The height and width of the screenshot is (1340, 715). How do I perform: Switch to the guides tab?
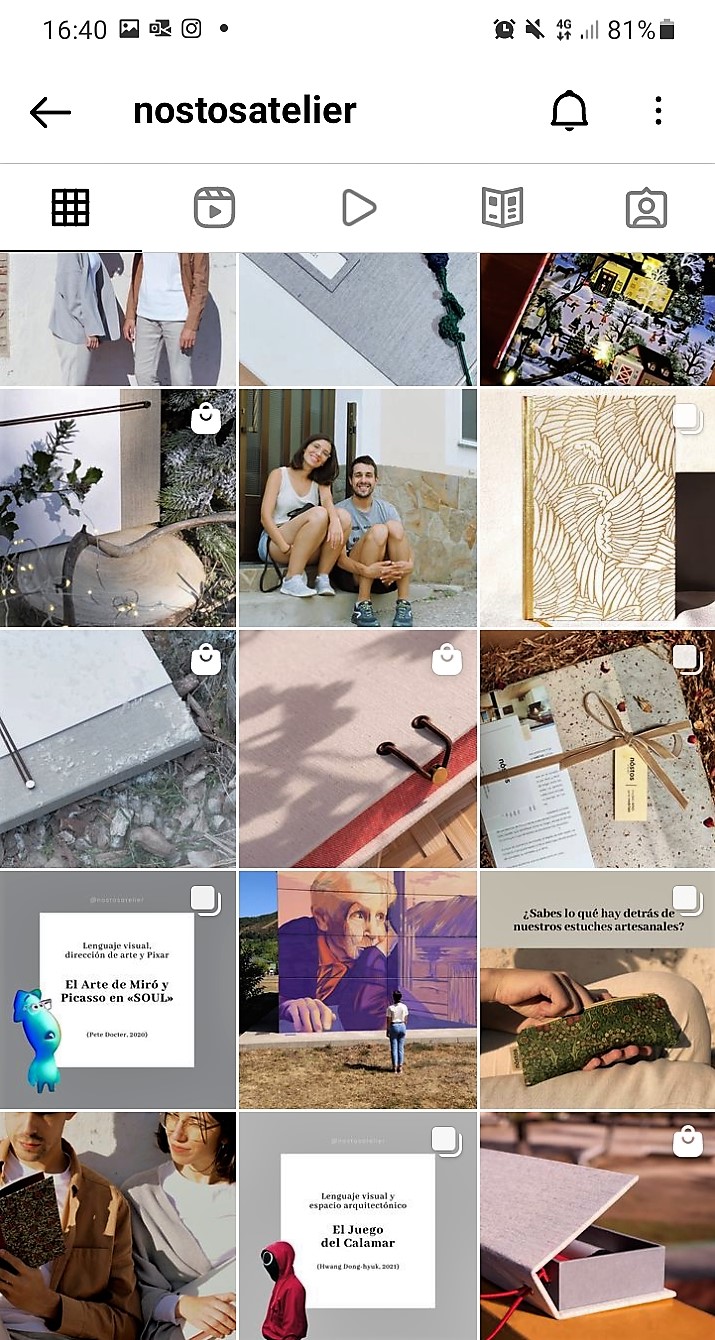pyautogui.click(x=502, y=208)
